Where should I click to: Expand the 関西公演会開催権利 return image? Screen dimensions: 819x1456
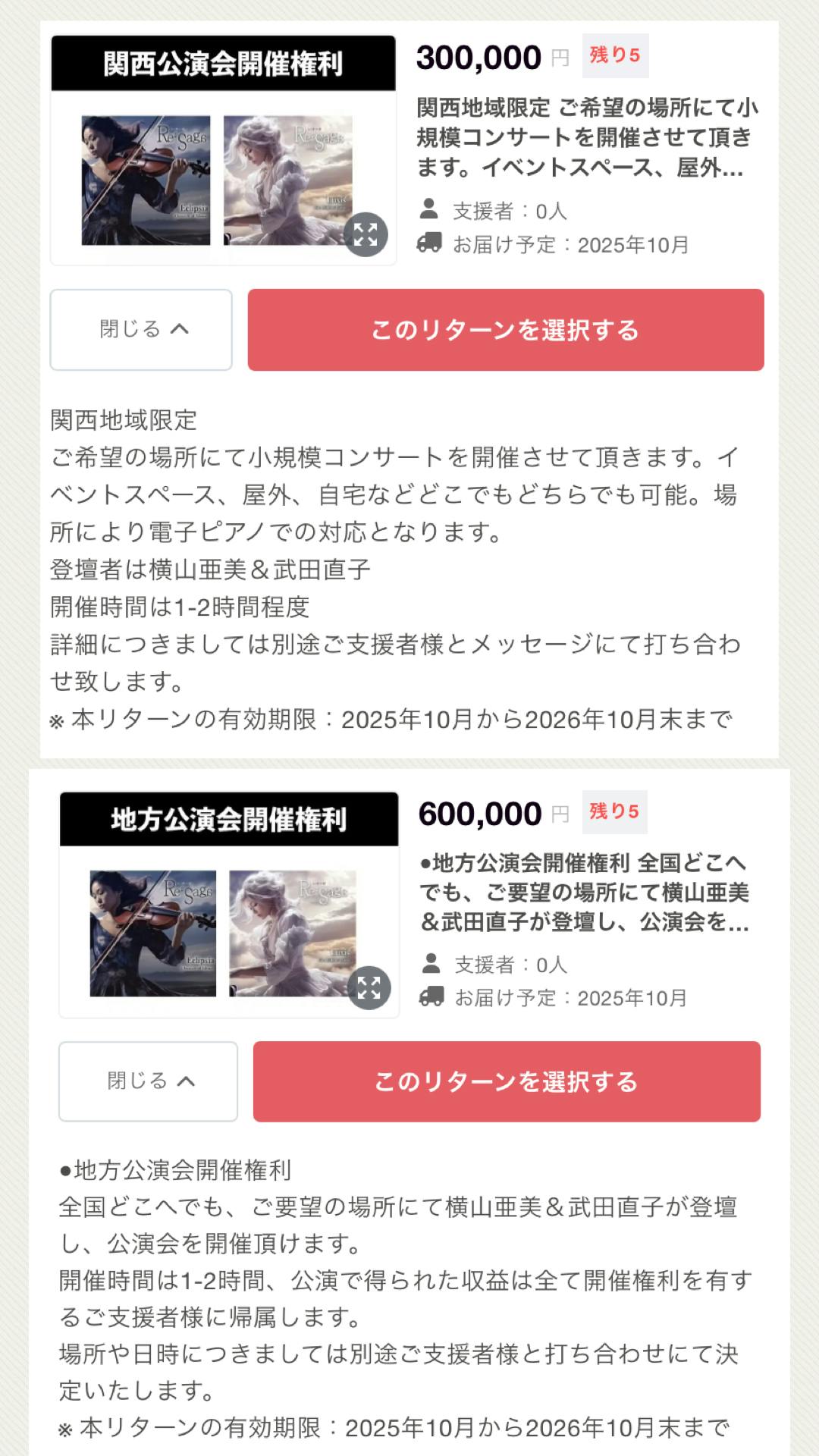coord(366,234)
